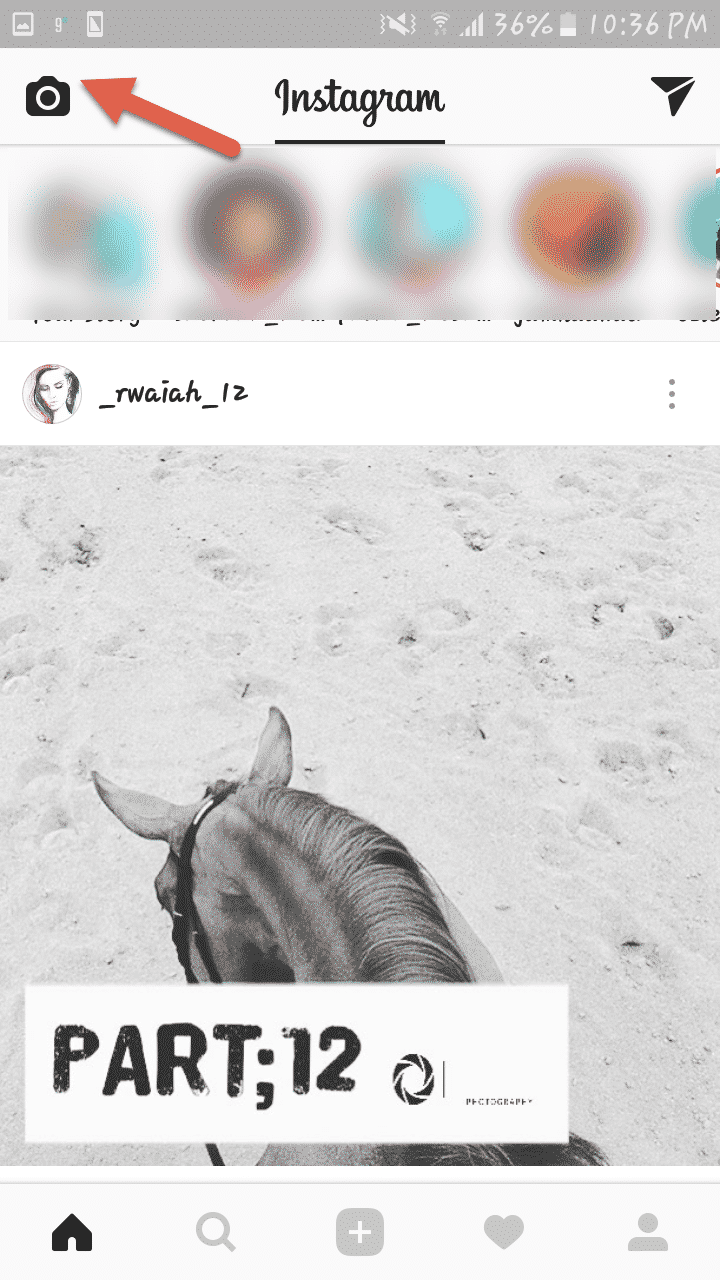Open the Activity heart tab
The width and height of the screenshot is (720, 1280).
[504, 1232]
